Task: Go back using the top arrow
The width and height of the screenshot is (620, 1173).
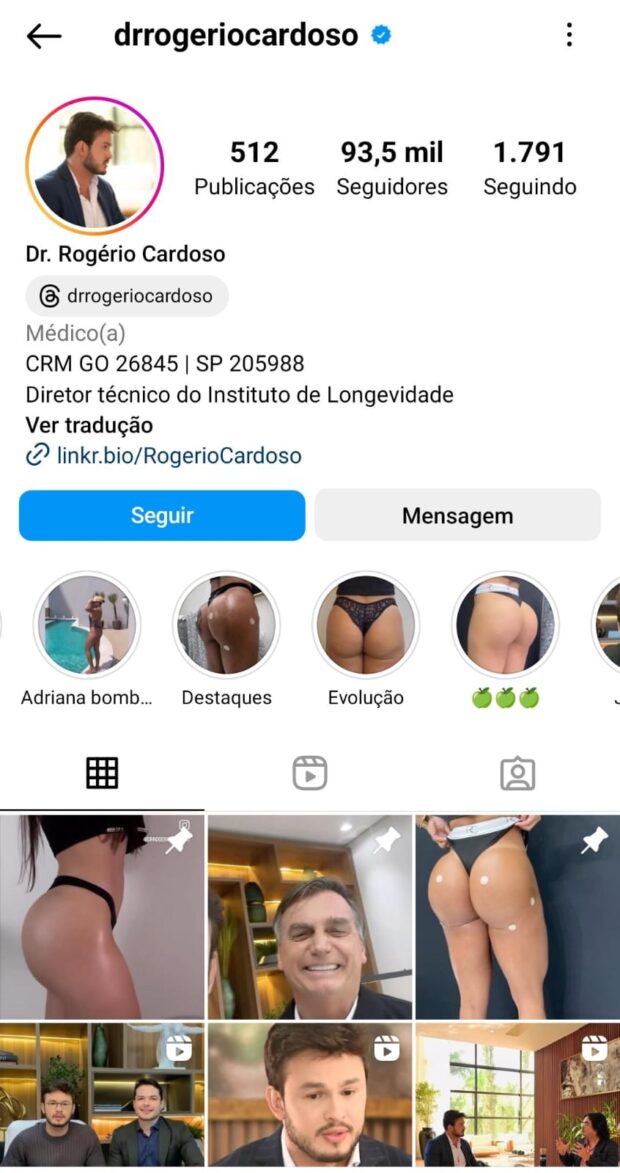Action: tap(44, 37)
